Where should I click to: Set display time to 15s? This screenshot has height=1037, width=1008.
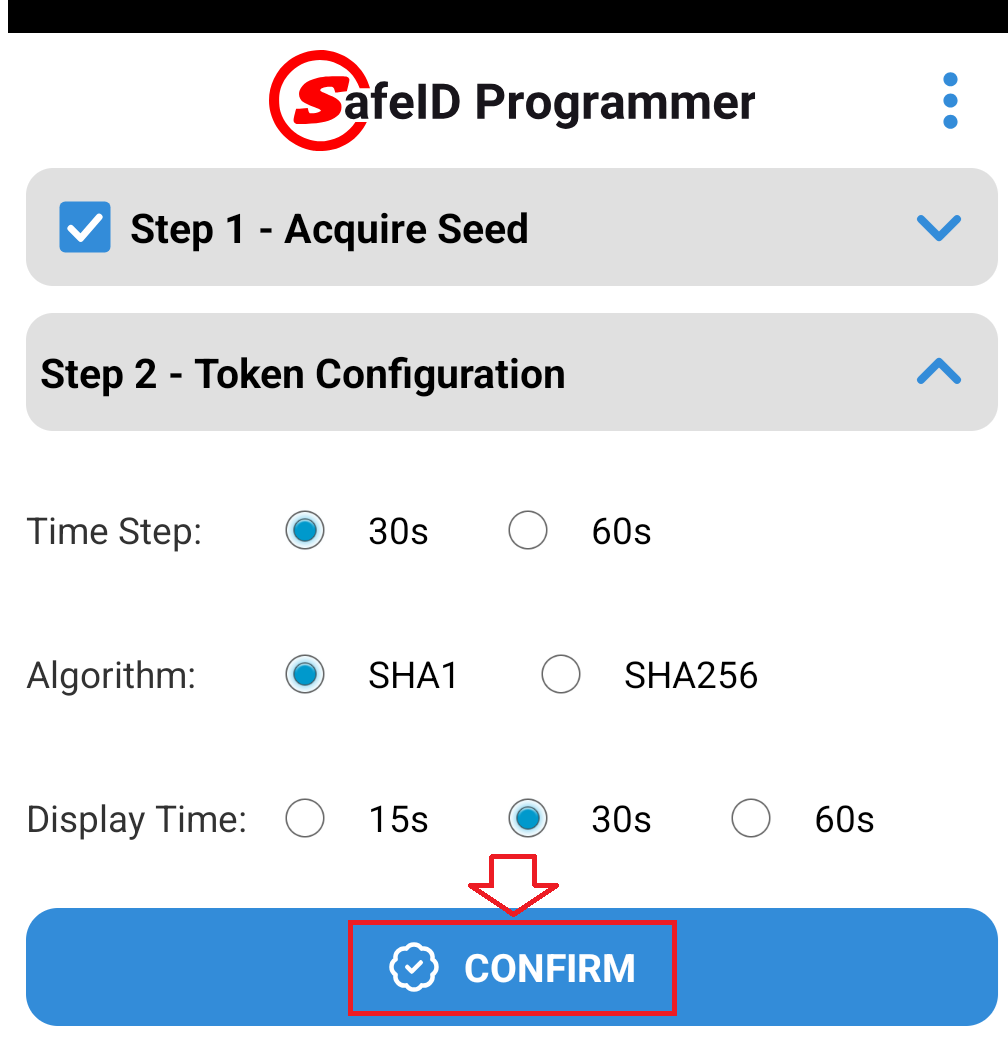tap(305, 819)
